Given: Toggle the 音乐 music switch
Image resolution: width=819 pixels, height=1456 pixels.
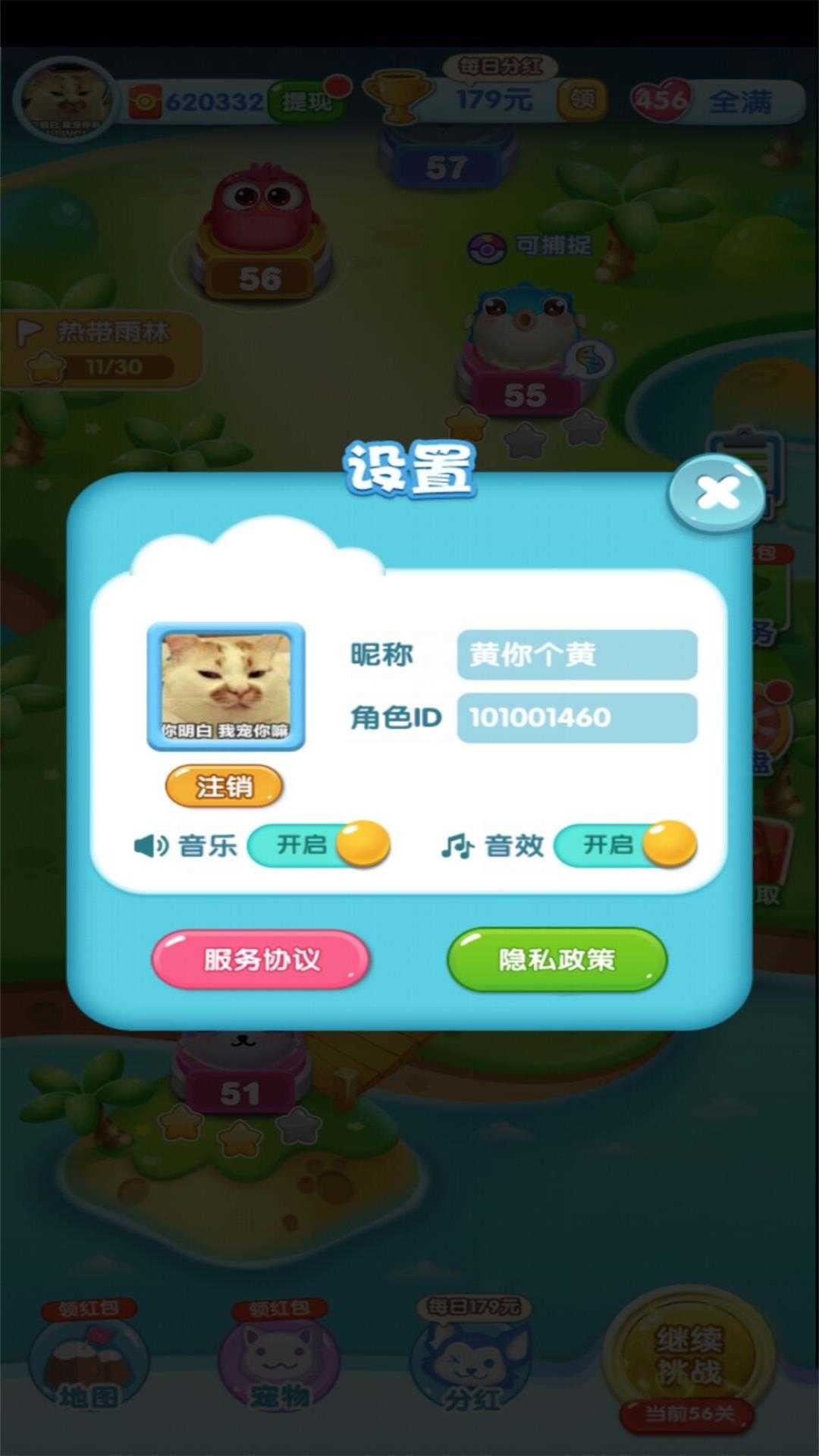Looking at the screenshot, I should [319, 844].
